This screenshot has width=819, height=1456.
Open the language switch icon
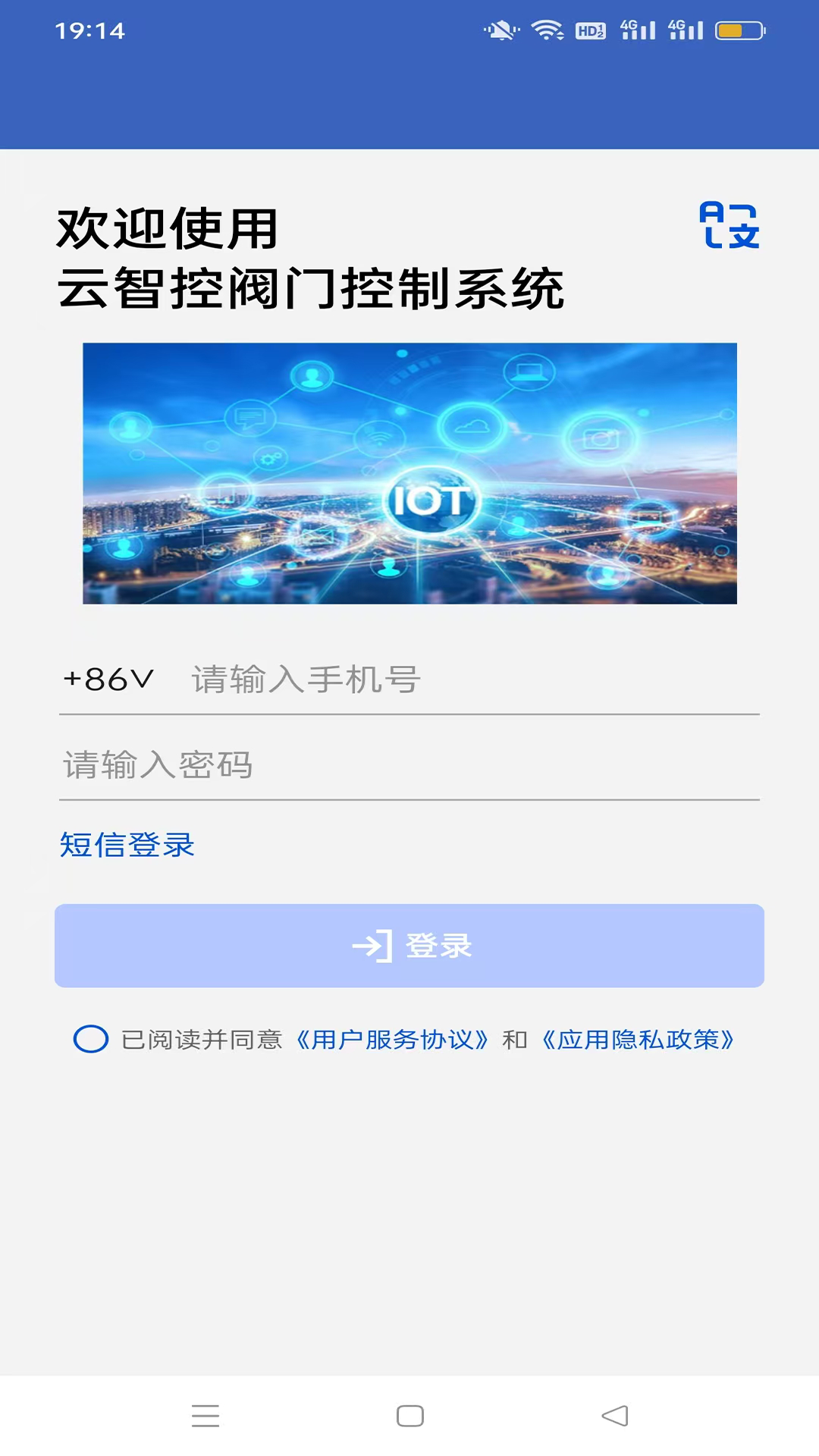click(x=729, y=225)
